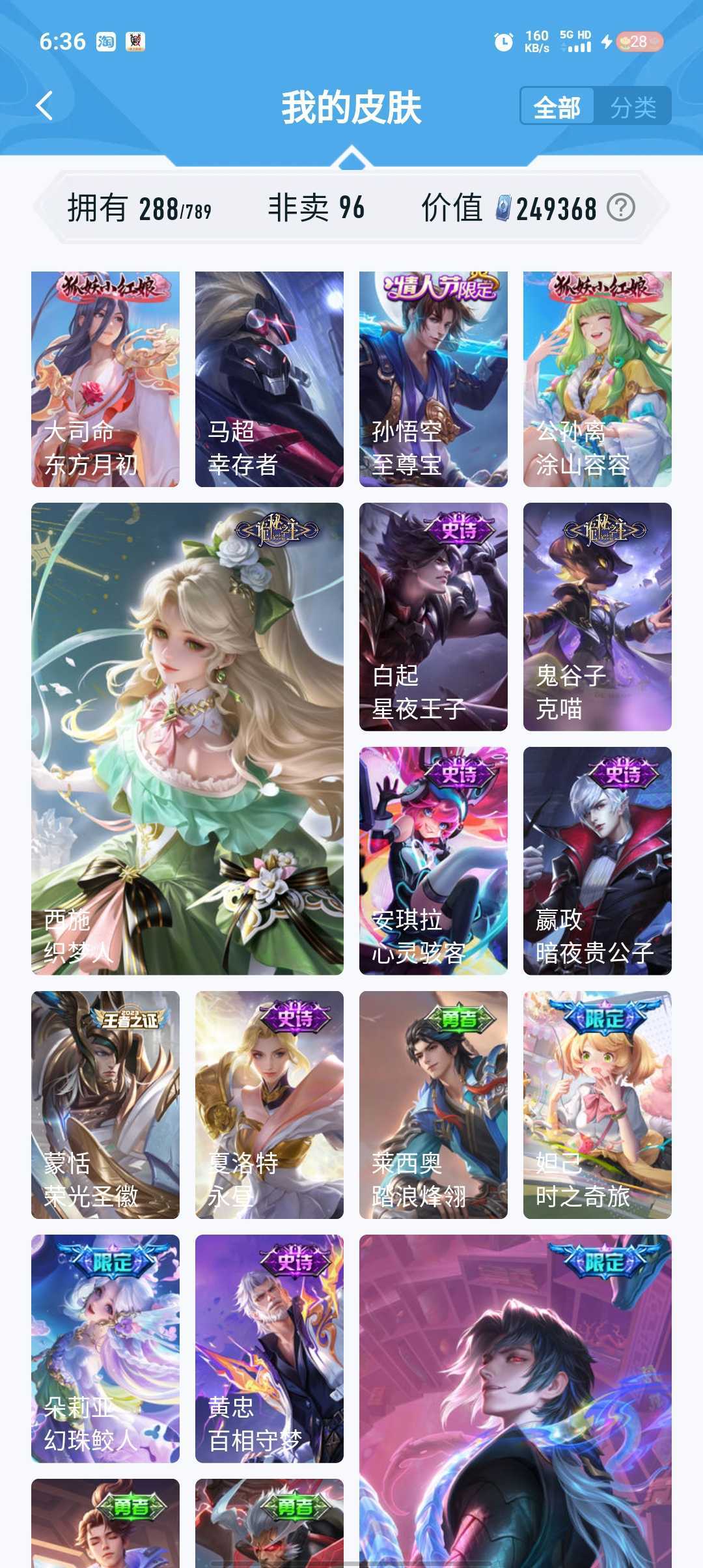Viewport: 703px width, 1568px height.
Task: View the 公孙离 涂山容容 skin
Action: pos(598,379)
